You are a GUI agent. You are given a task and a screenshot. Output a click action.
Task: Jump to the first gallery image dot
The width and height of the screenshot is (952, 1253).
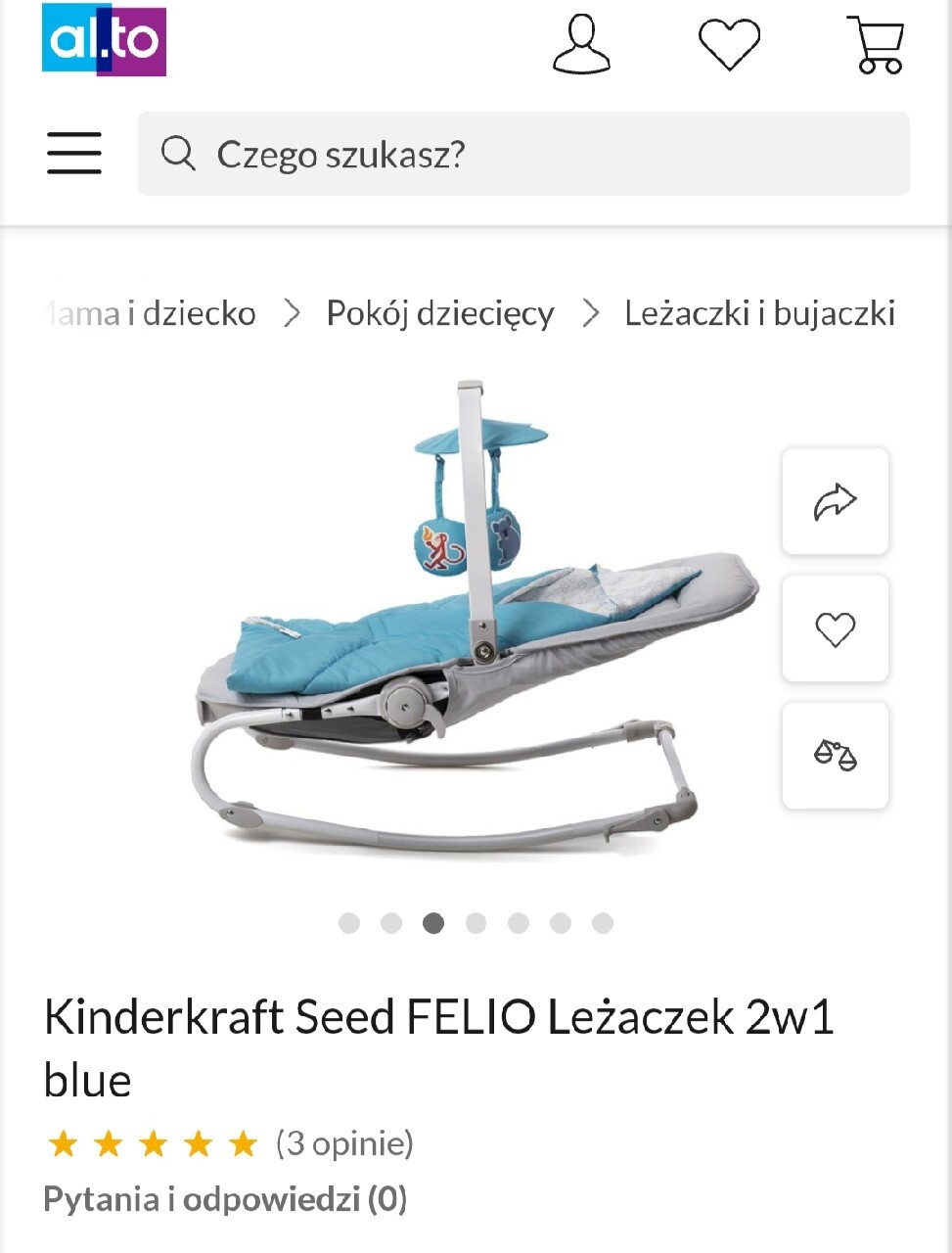349,923
